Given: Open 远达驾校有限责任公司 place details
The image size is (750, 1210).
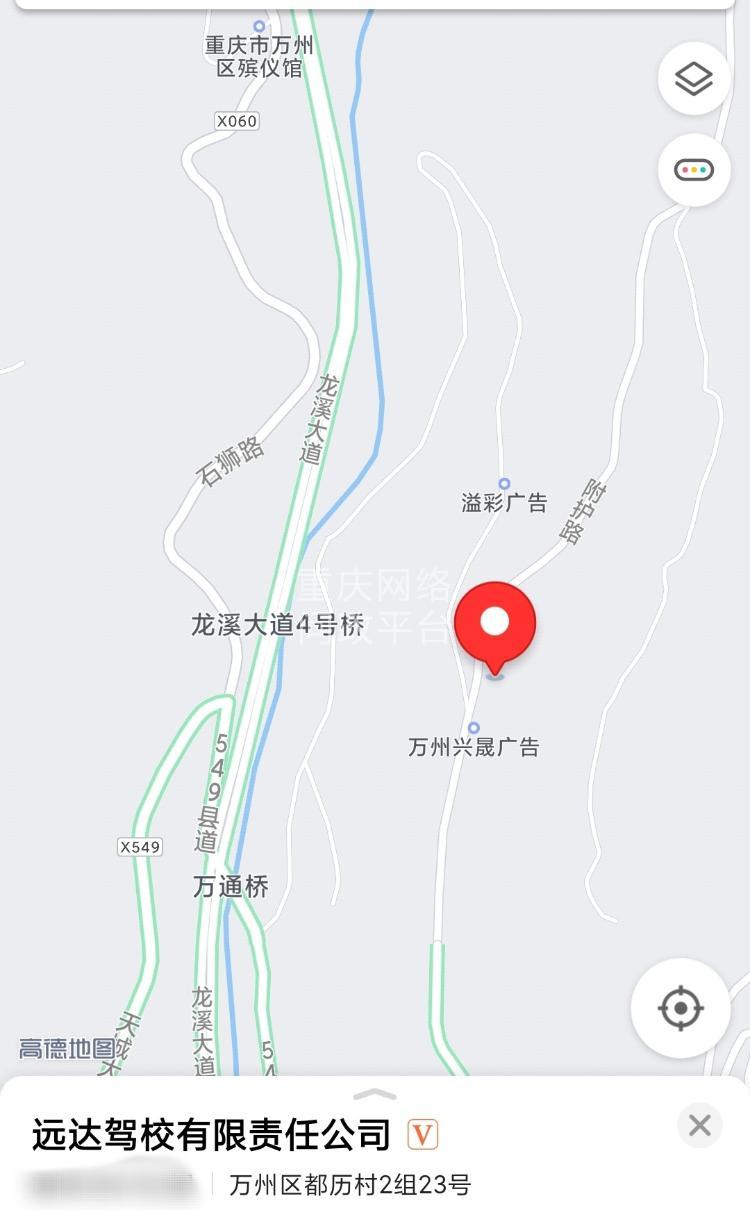Looking at the screenshot, I should click(211, 1135).
